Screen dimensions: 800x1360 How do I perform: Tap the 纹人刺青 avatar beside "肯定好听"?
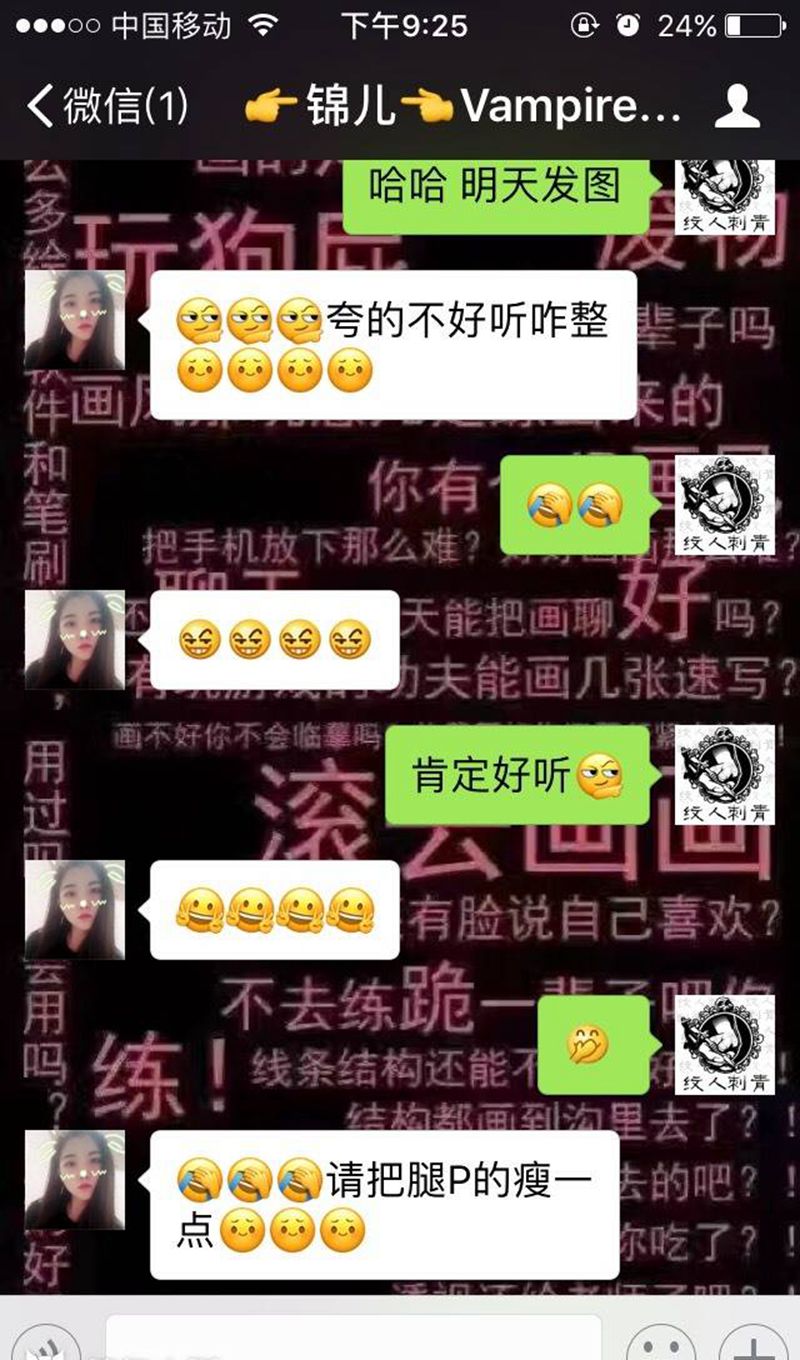[x=725, y=774]
